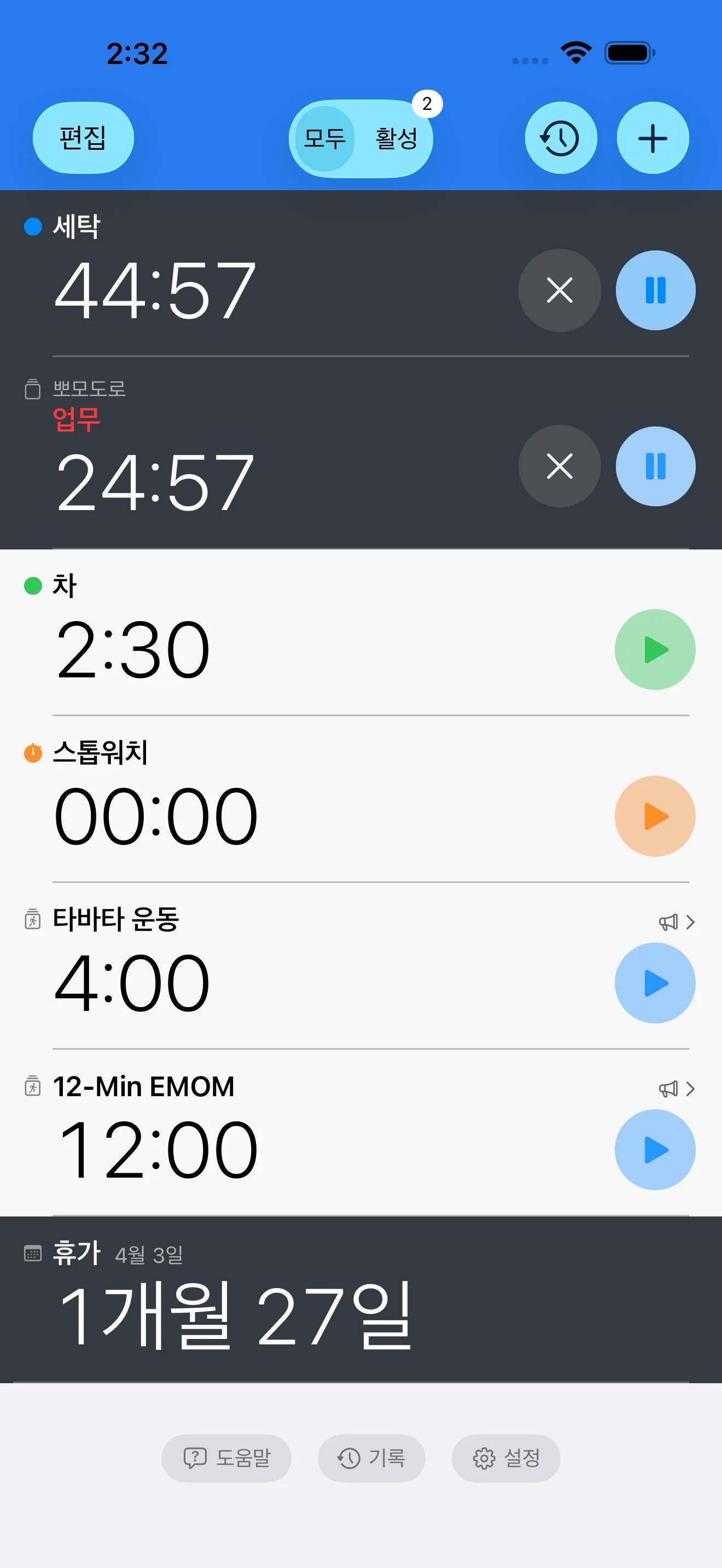Open 도움말 from the bottom bar
This screenshot has width=722, height=1568.
tap(226, 1459)
